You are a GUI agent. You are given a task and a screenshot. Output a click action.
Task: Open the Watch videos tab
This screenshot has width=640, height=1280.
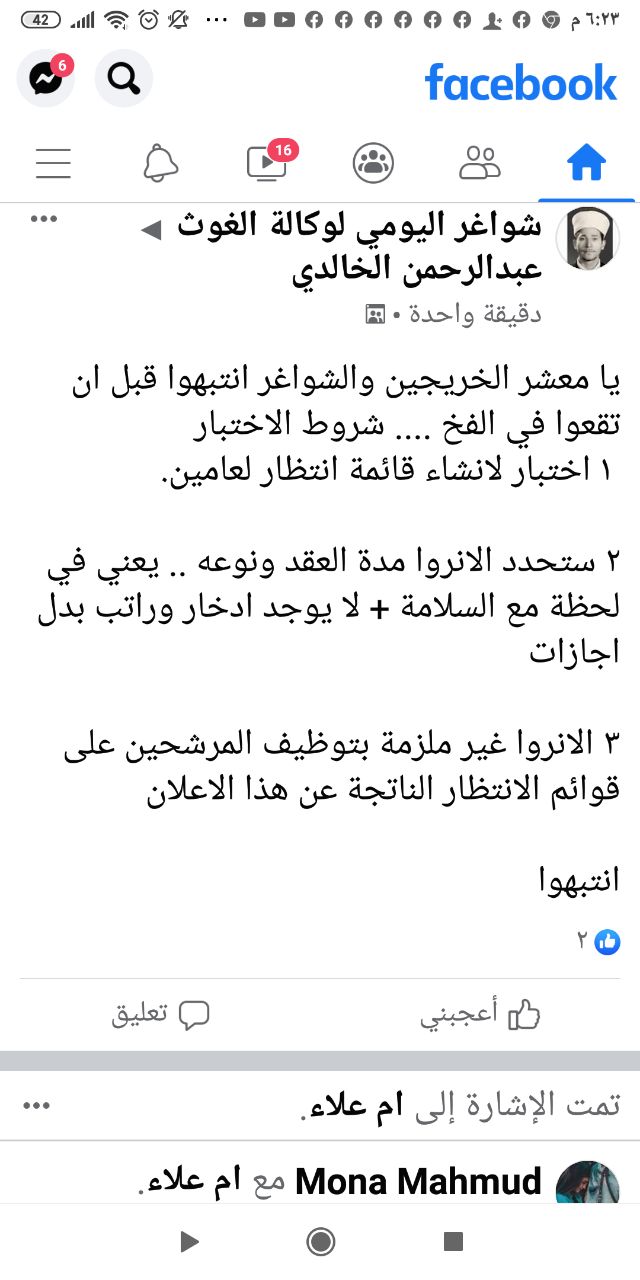pos(268,163)
